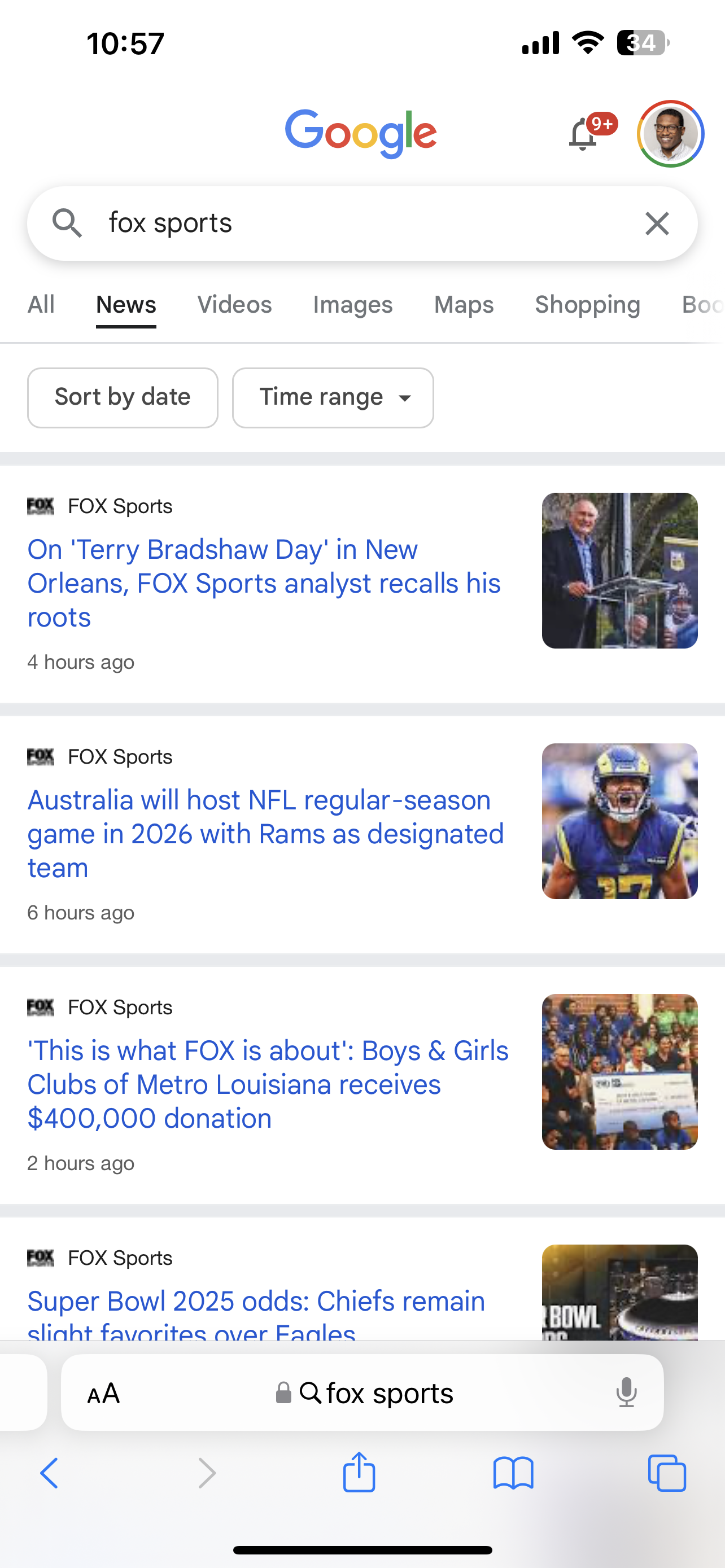This screenshot has height=1568, width=725.
Task: Open the Terry Bradshaw Day article
Action: (264, 583)
